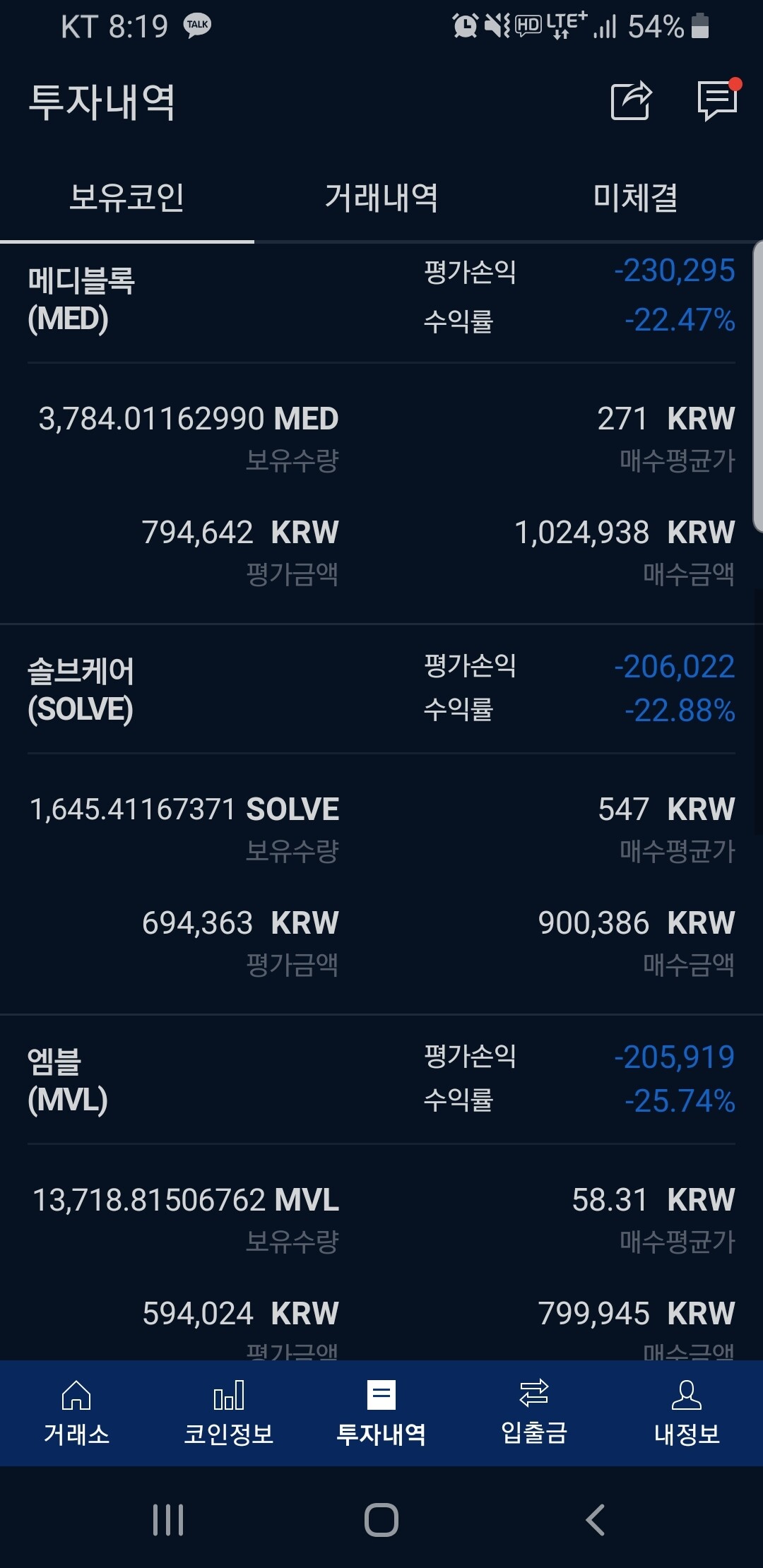763x1568 pixels.
Task: Open the 솔브케어 (SOLVE) holding
Action: tap(81, 690)
